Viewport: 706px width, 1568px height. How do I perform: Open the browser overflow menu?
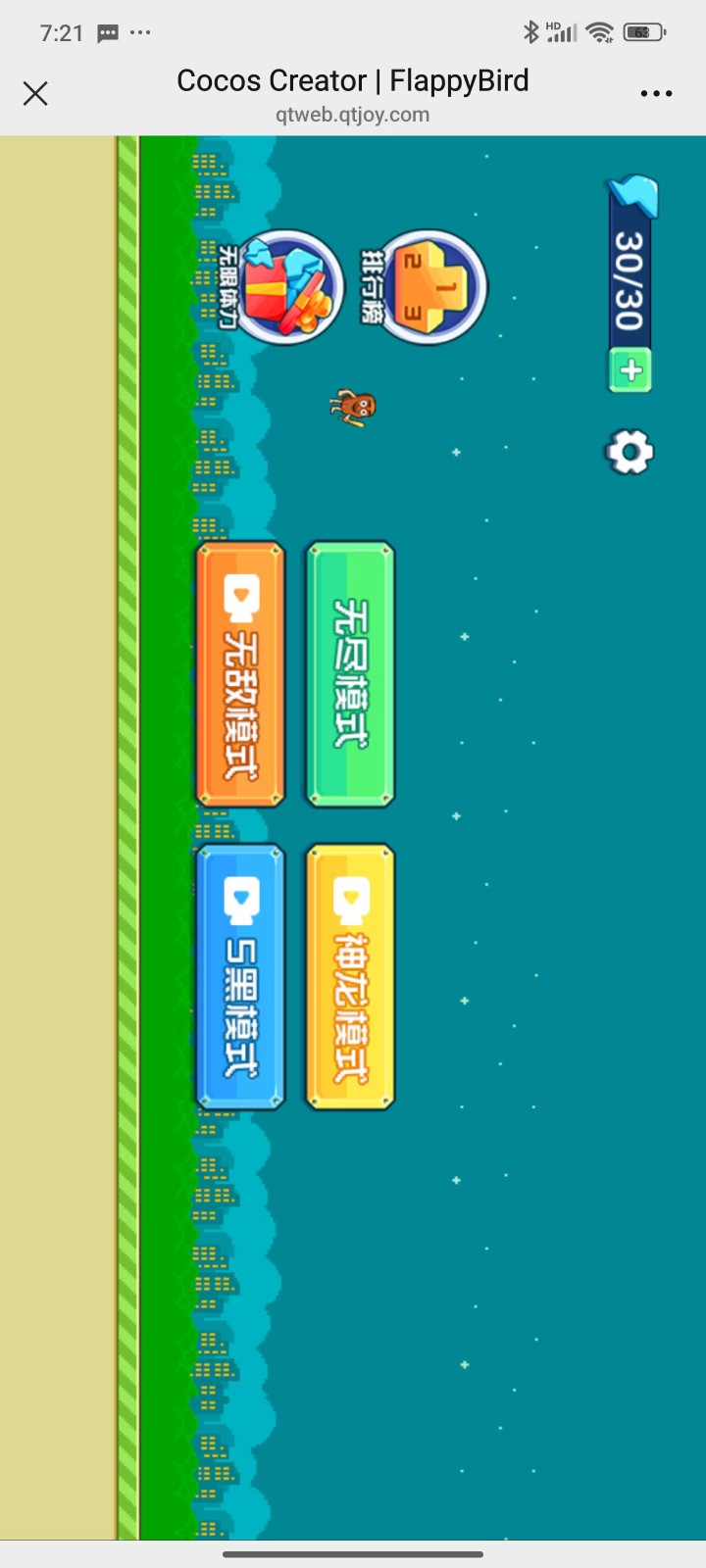point(656,94)
